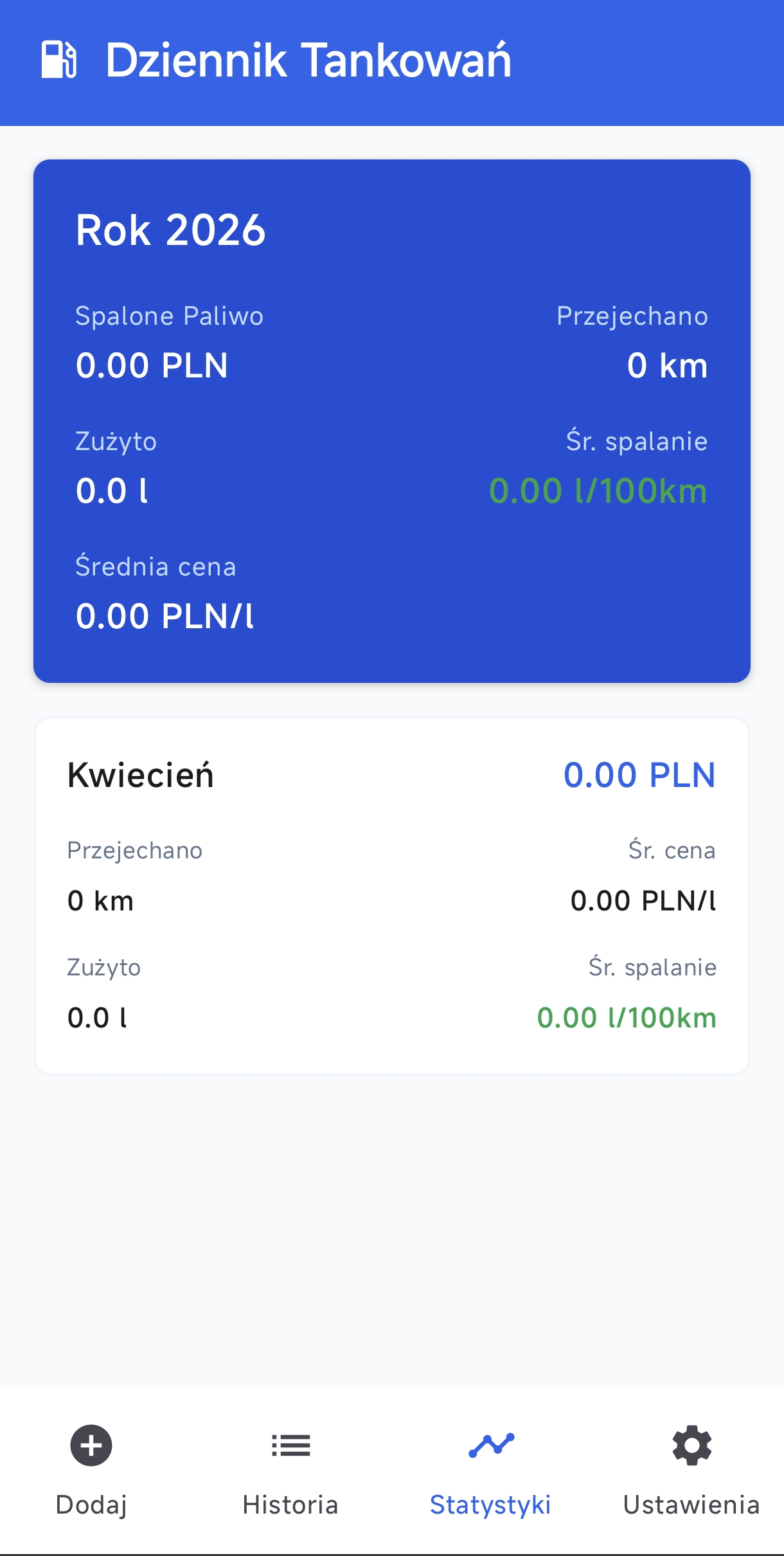The width and height of the screenshot is (784, 1556).
Task: Click the fuel pump icon in the header
Action: [x=60, y=61]
